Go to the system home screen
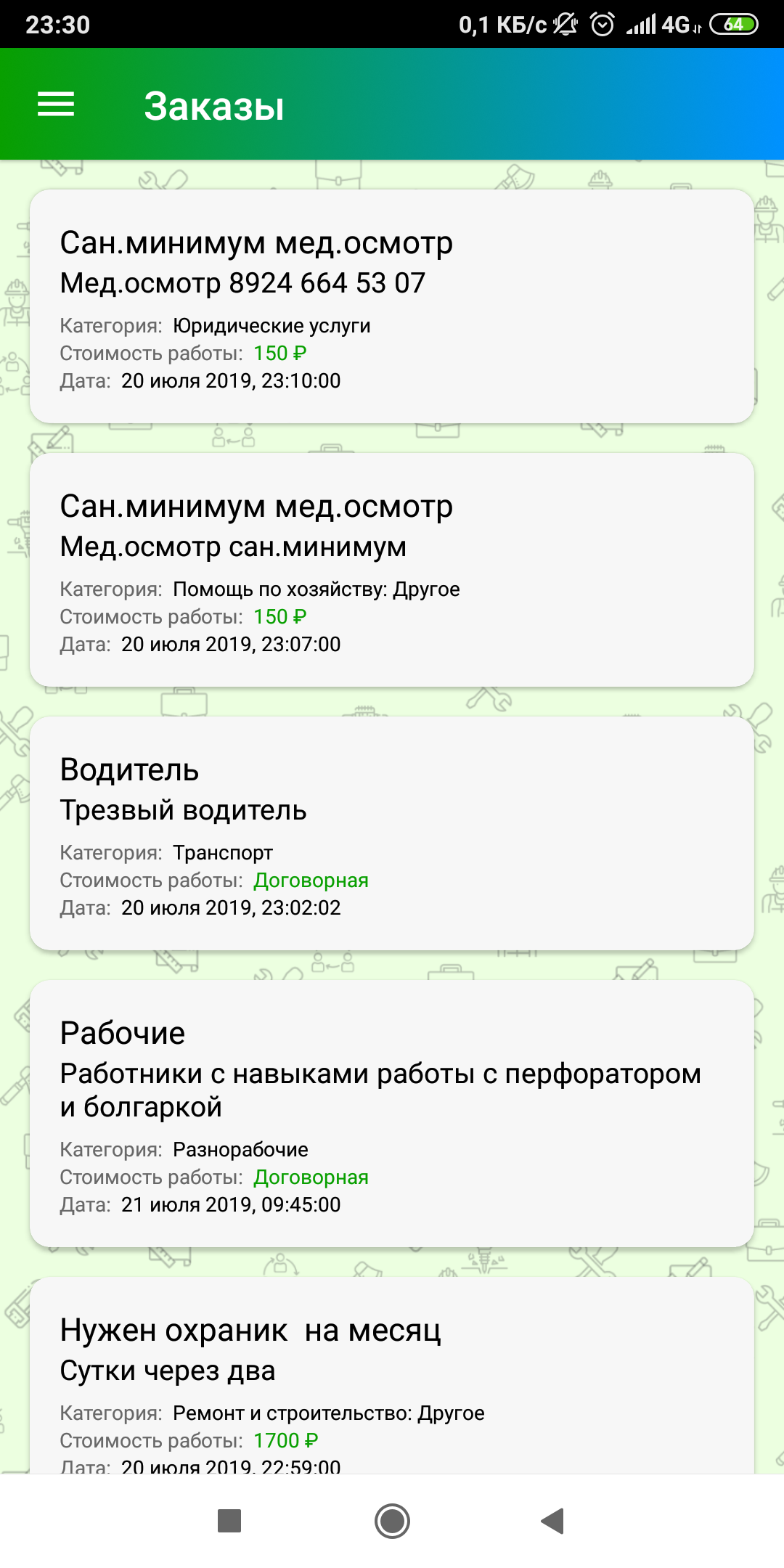 [392, 1520]
